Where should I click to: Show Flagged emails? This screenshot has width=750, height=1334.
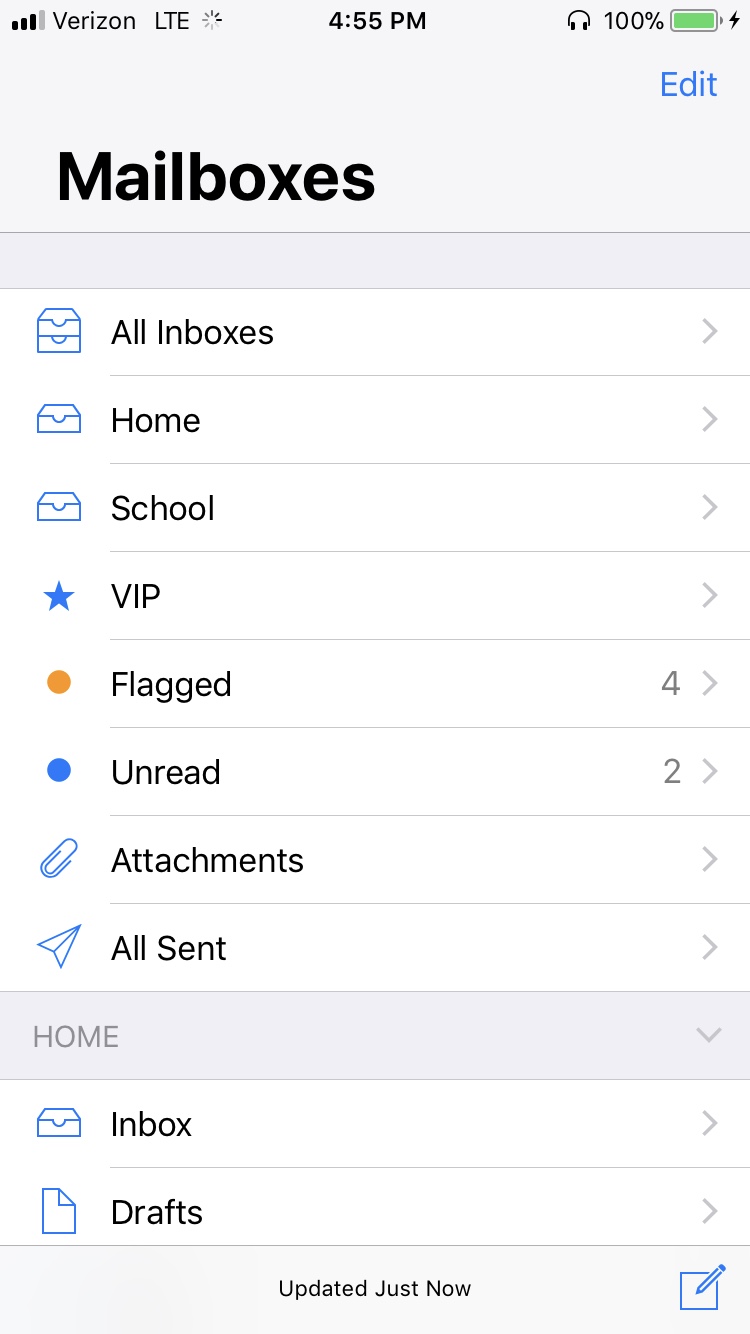pos(375,685)
